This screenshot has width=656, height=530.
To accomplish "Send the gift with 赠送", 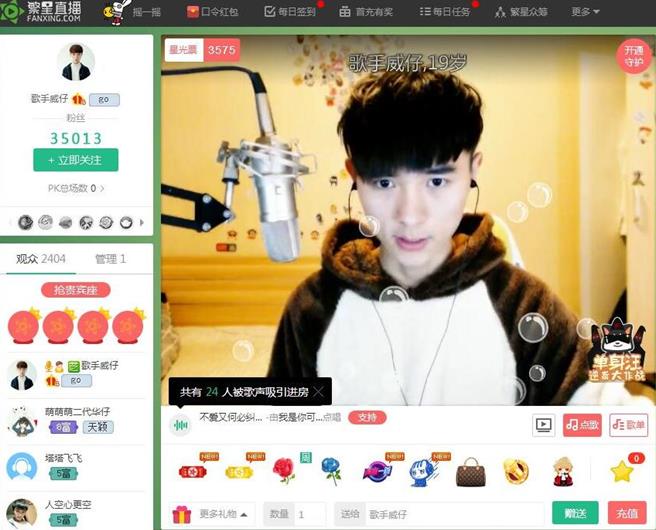I will (x=575, y=514).
